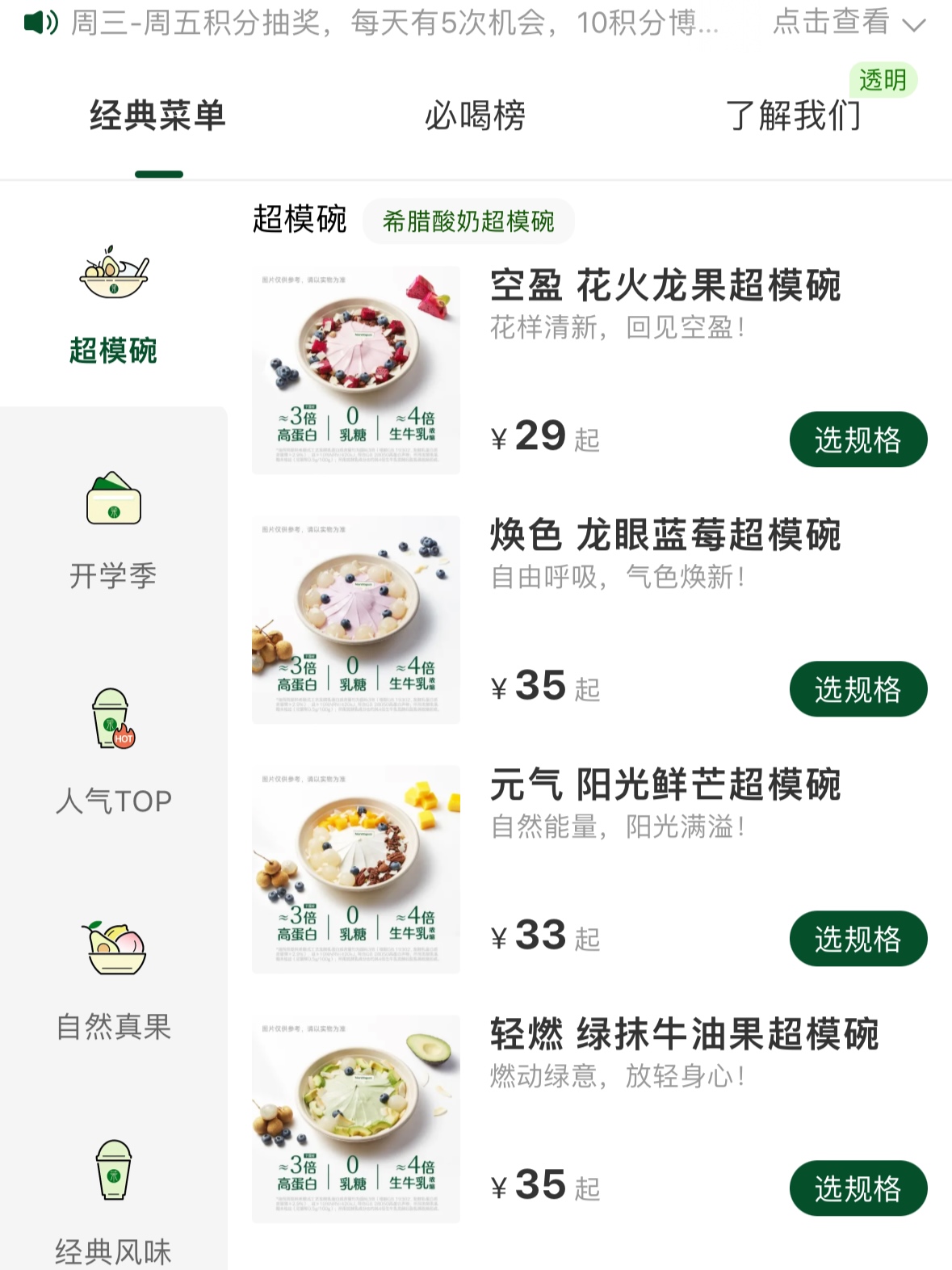Switch to the 必喝榜 tab
Screen dimensions: 952x1270
pyautogui.click(x=475, y=116)
